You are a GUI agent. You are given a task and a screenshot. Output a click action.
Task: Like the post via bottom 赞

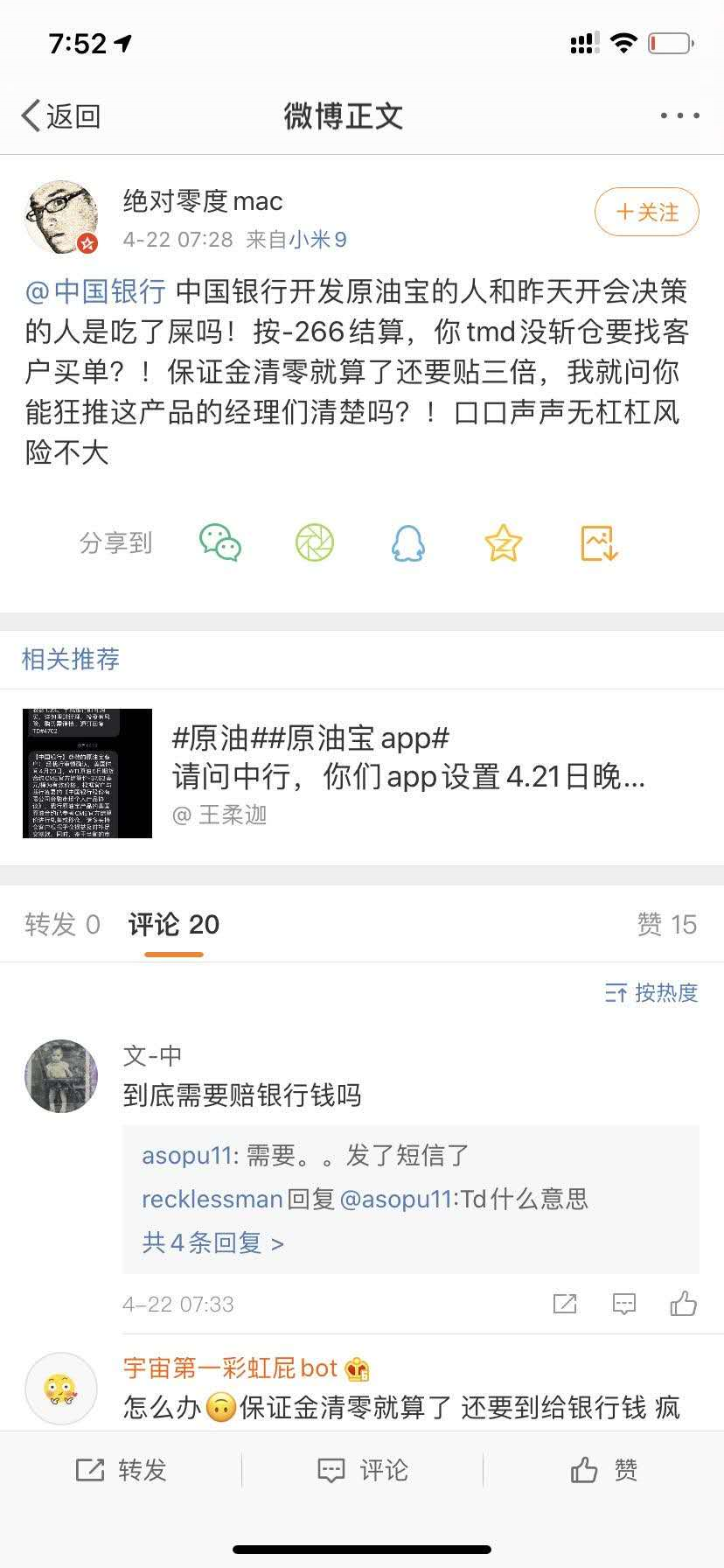pos(603,1470)
